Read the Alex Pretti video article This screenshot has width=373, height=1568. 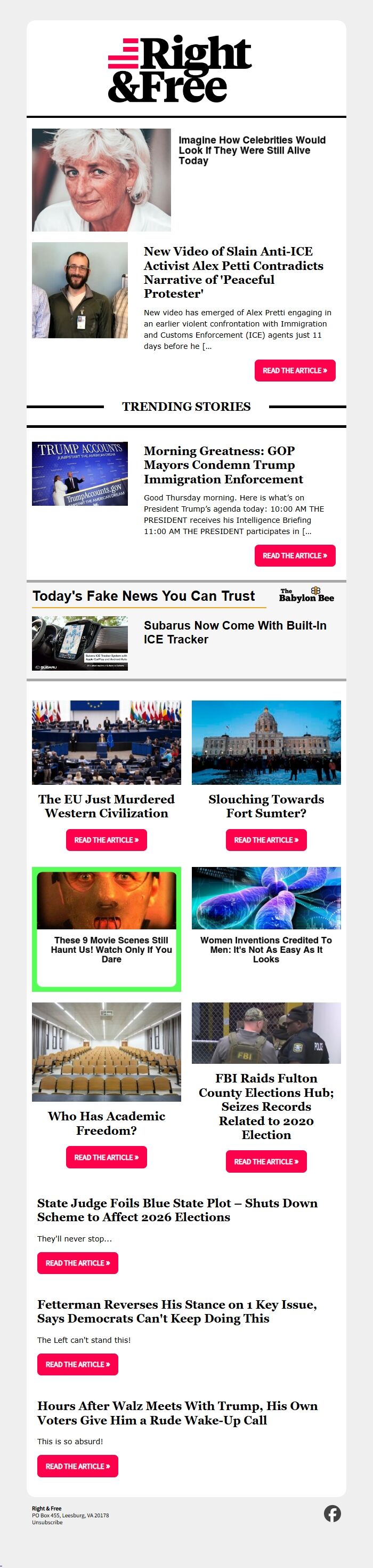[295, 371]
